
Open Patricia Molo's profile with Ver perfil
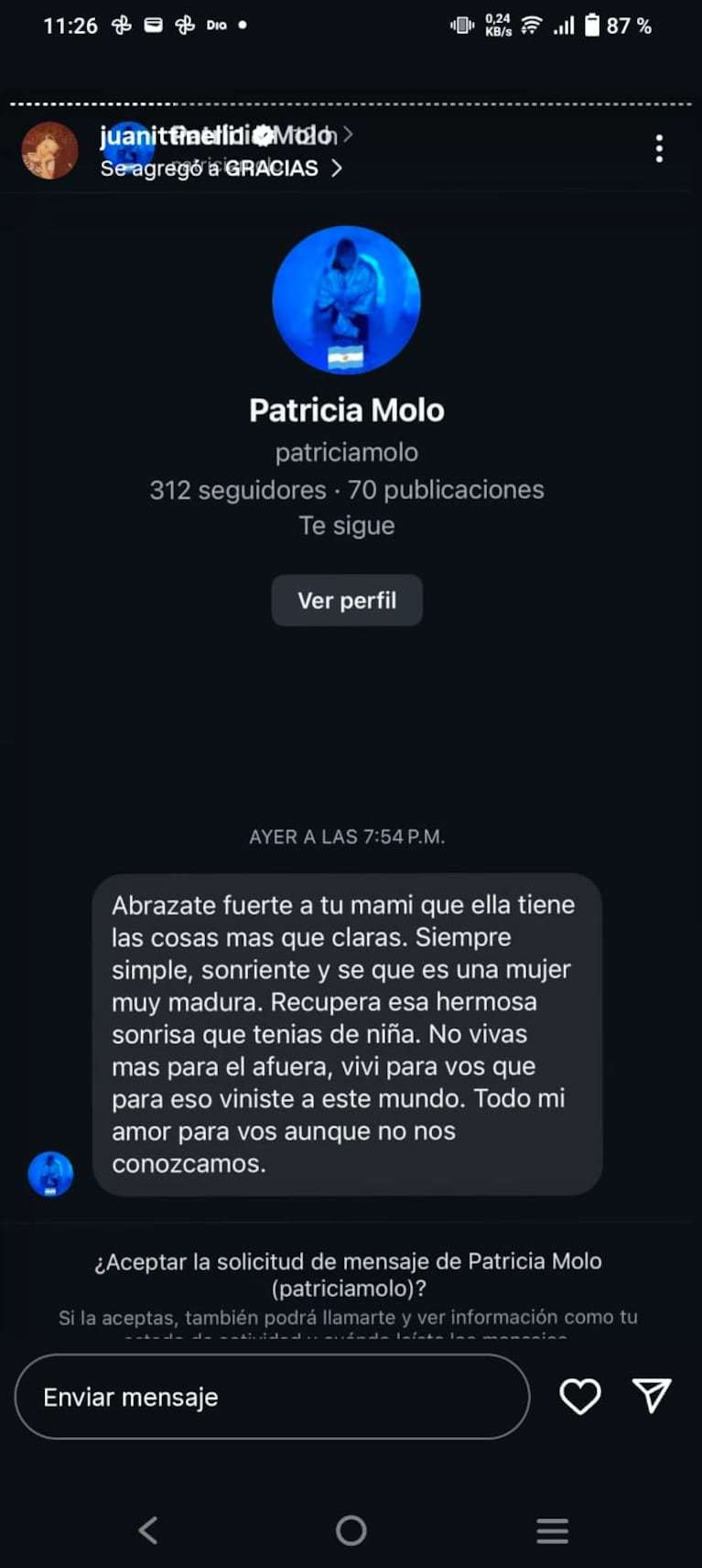click(346, 600)
